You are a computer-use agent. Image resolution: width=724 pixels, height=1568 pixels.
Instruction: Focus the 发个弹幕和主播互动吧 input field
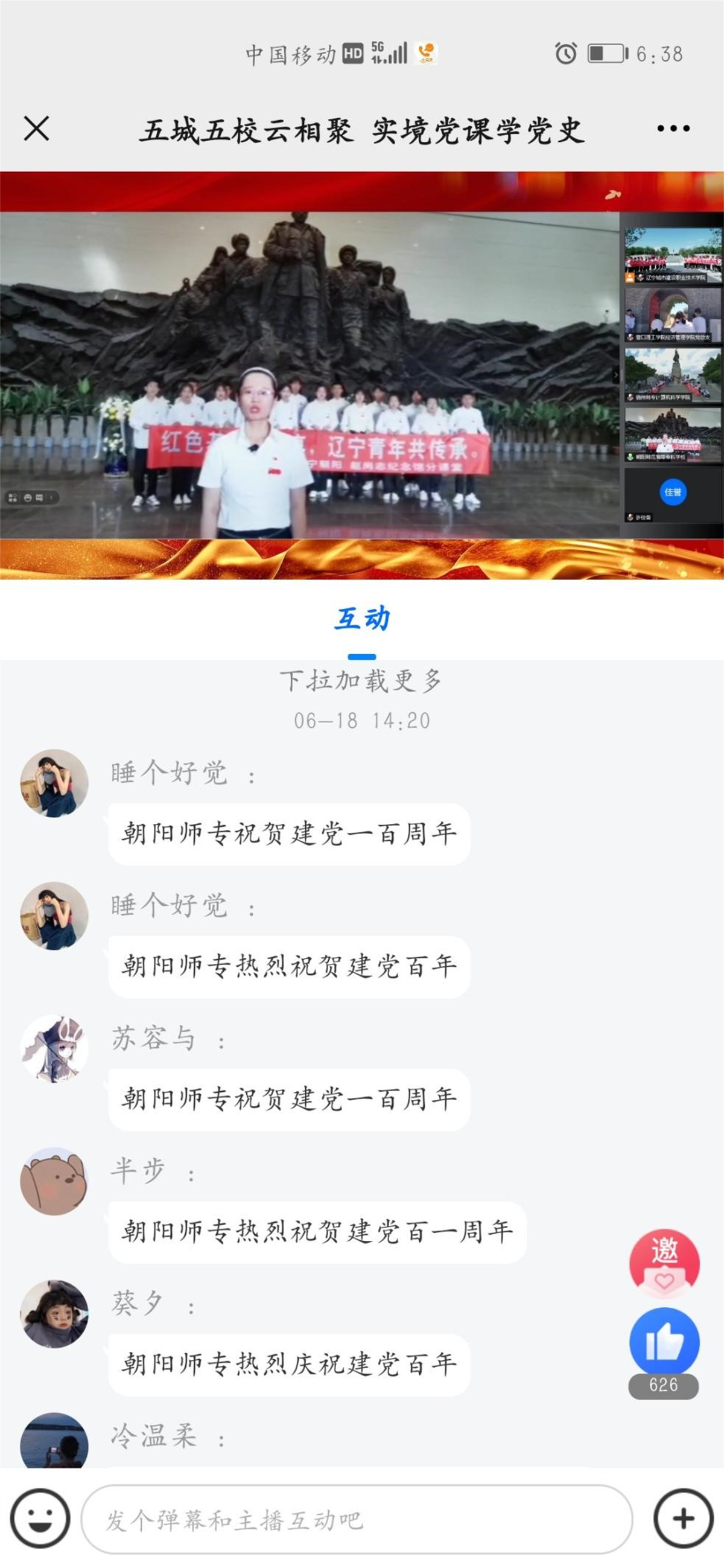coord(357,1519)
